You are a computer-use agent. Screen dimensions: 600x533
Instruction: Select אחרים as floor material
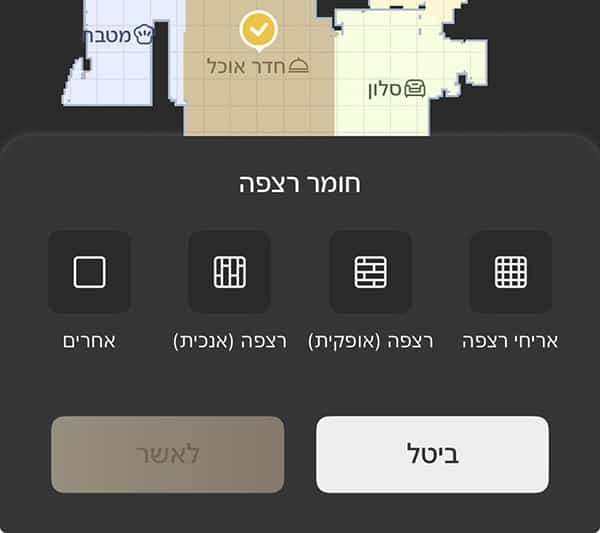pyautogui.click(x=90, y=272)
